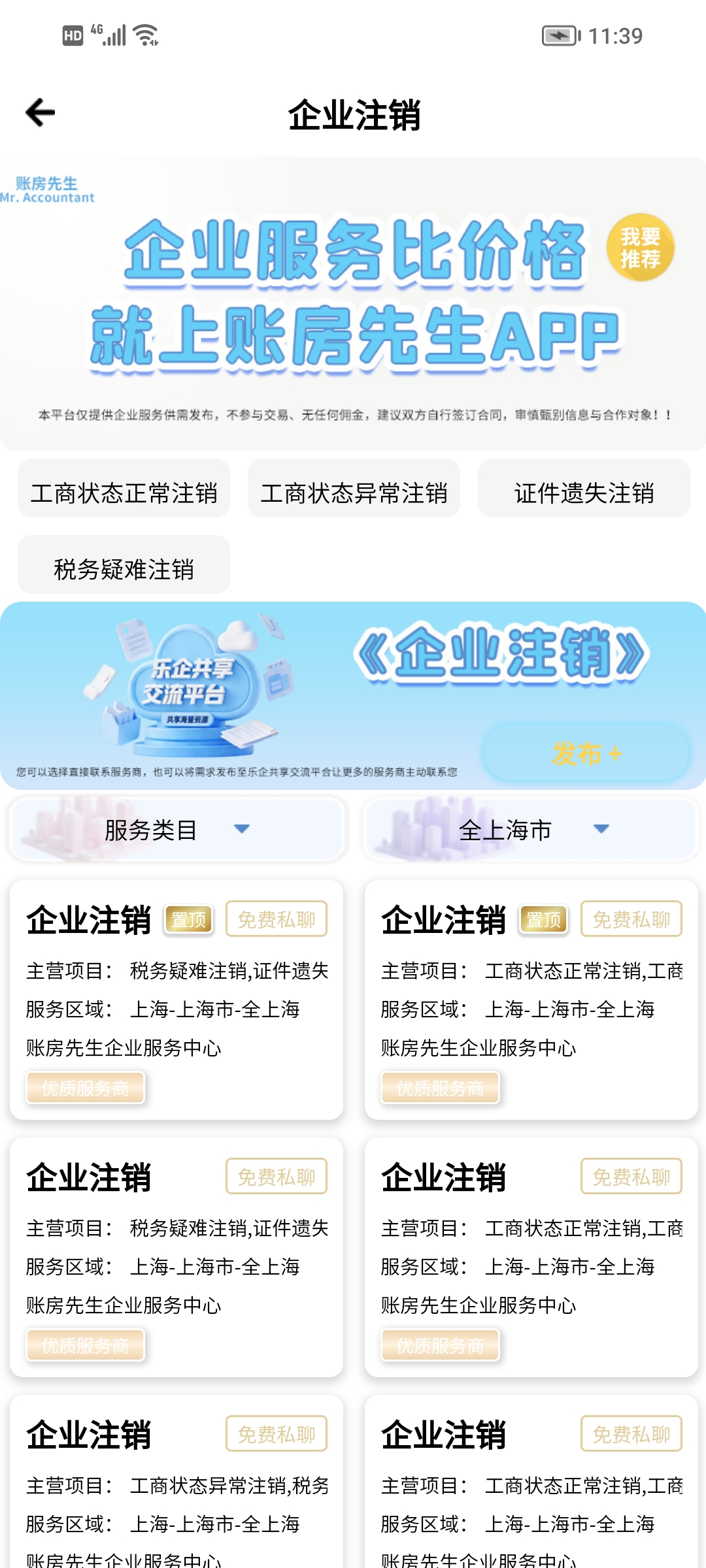Open the 全上海市 region dropdown
The image size is (706, 1568).
[531, 830]
